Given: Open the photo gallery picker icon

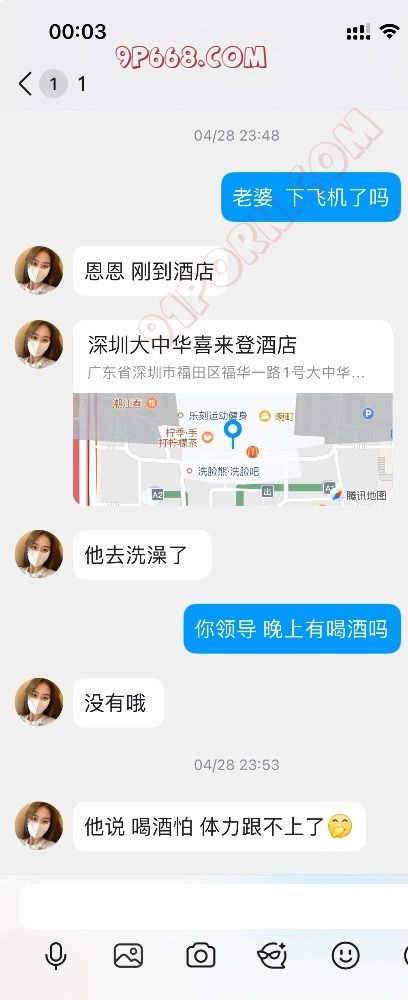Looking at the screenshot, I should [x=128, y=956].
